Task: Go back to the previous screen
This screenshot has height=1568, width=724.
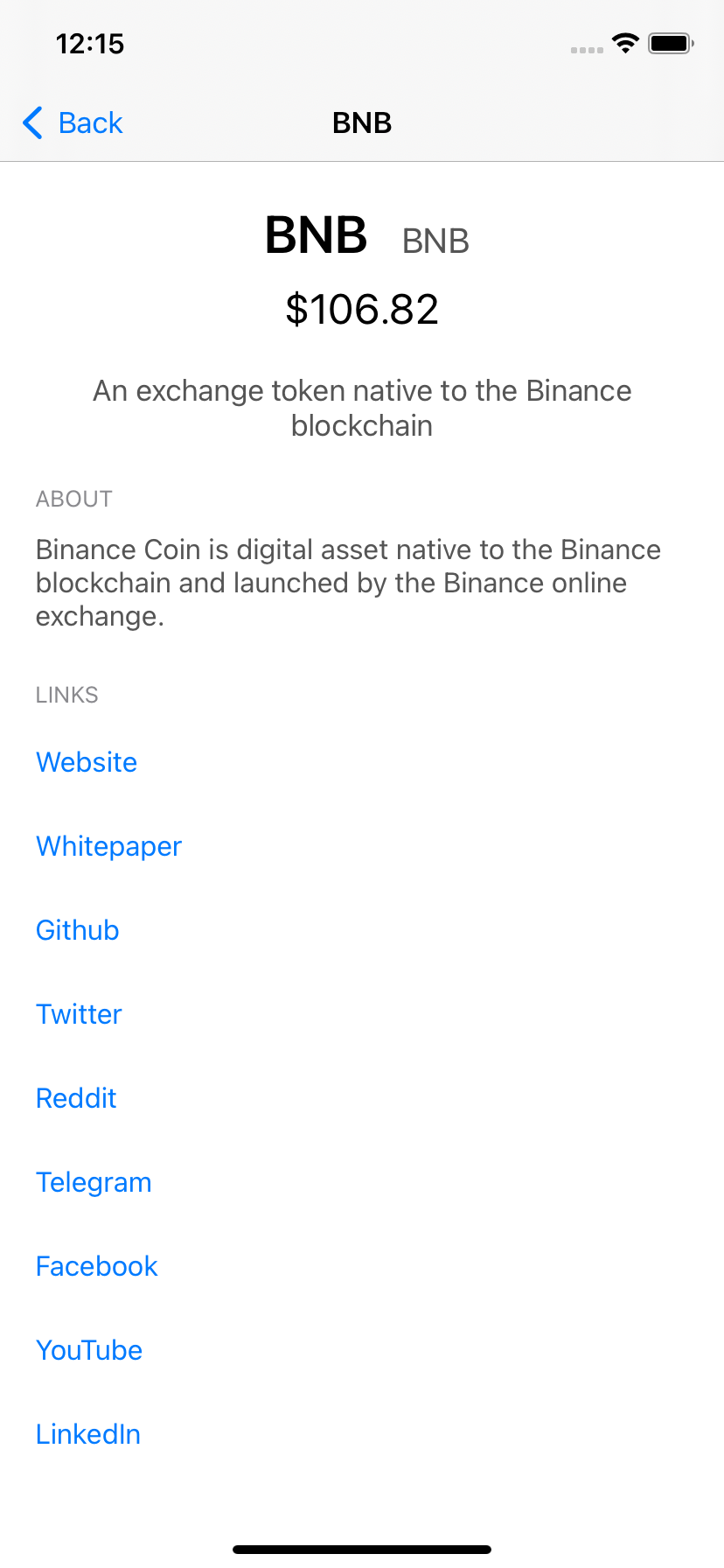Action: (73, 123)
